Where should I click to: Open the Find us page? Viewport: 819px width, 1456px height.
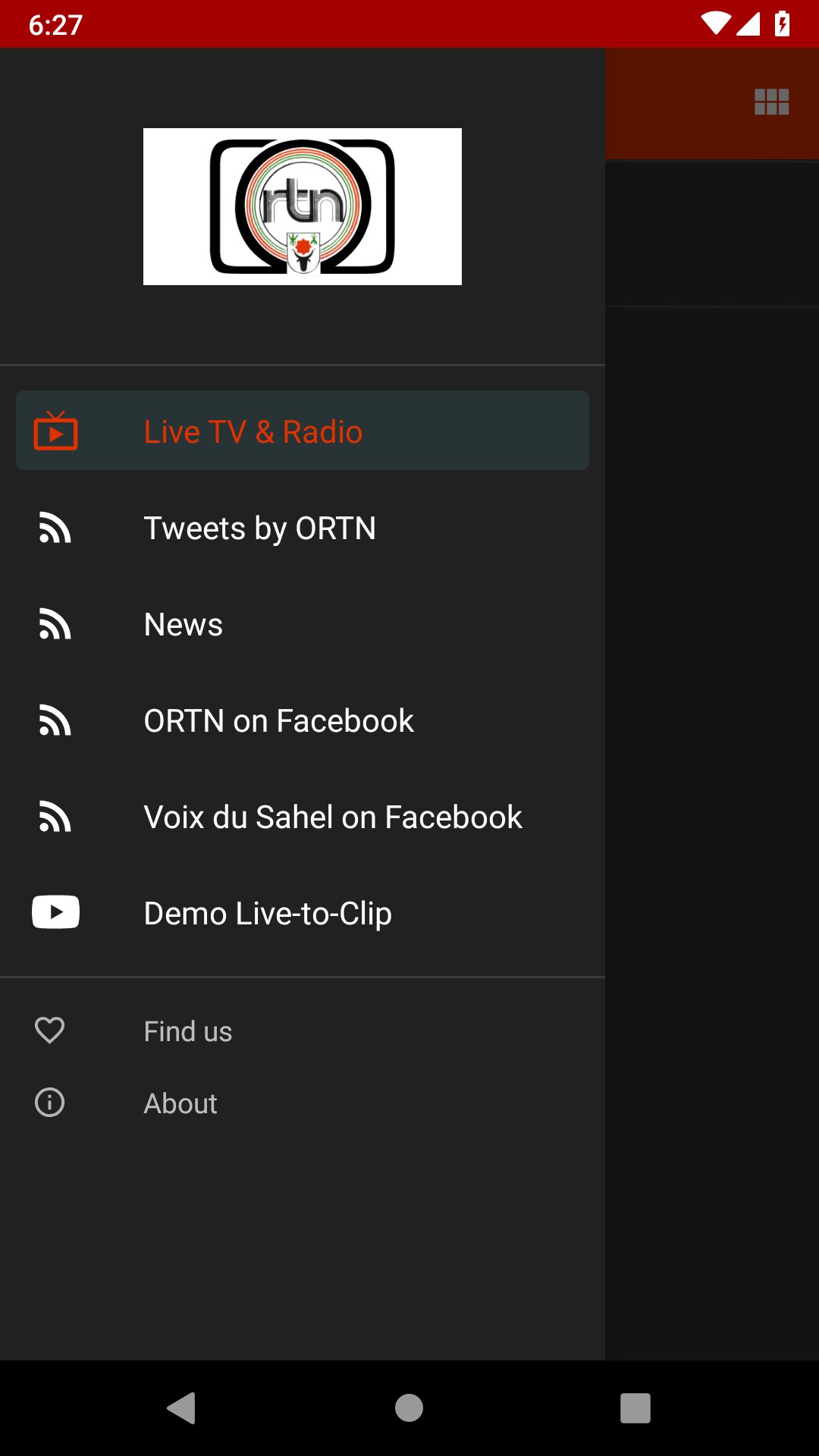[303, 1031]
